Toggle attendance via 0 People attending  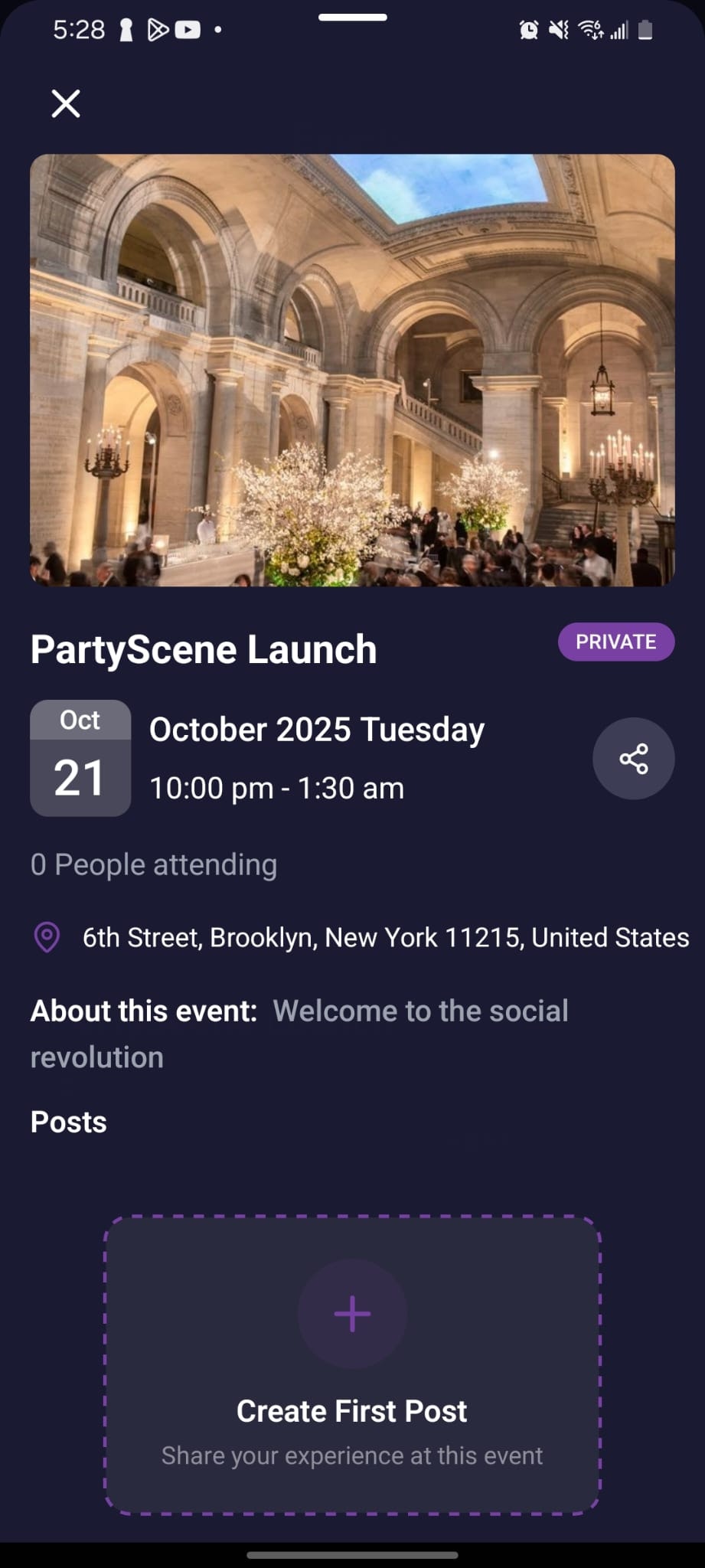click(x=153, y=864)
